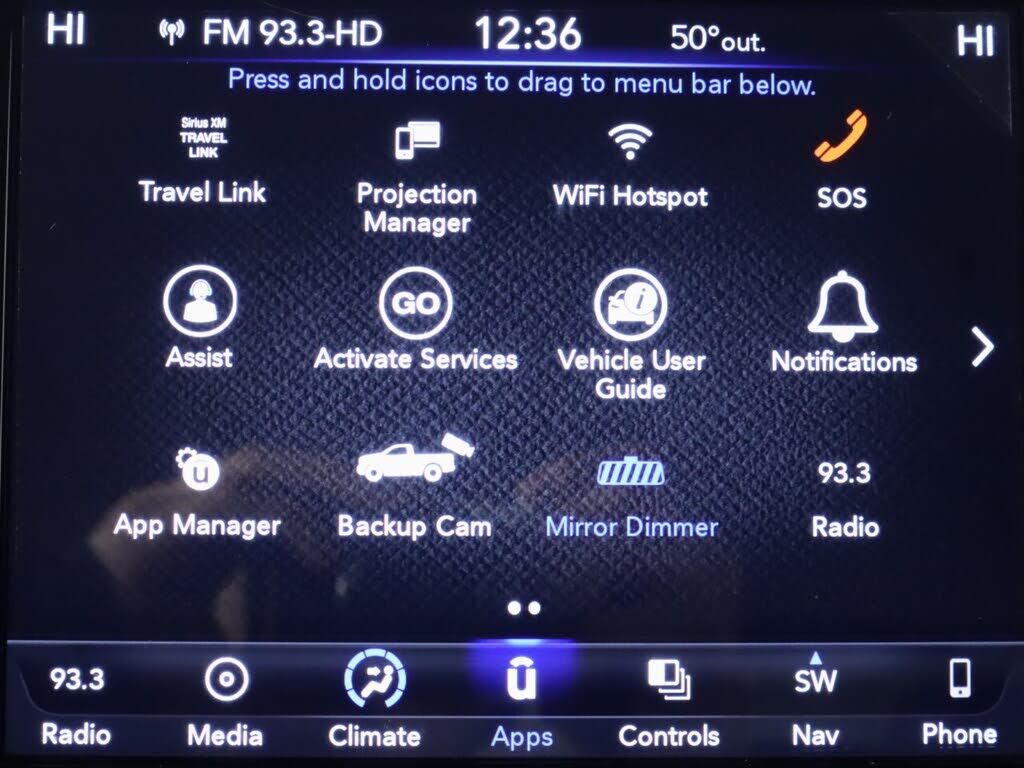The image size is (1024, 768).
Task: Open the Vehicle User Guide
Action: [631, 330]
